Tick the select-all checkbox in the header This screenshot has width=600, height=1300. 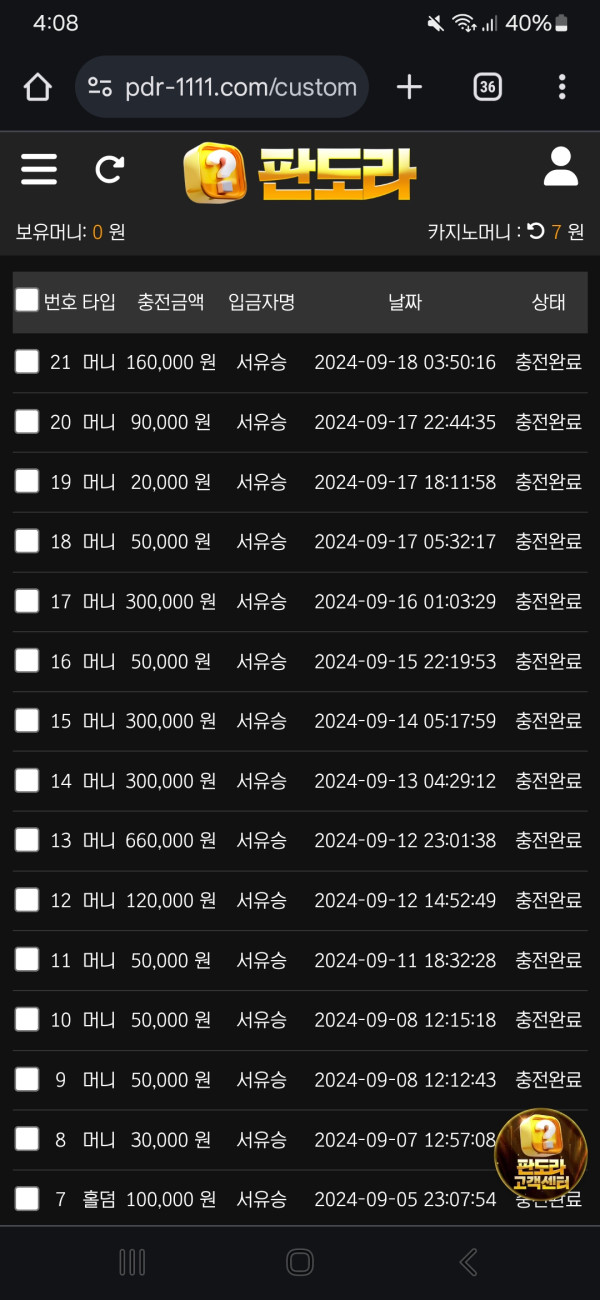[27, 301]
